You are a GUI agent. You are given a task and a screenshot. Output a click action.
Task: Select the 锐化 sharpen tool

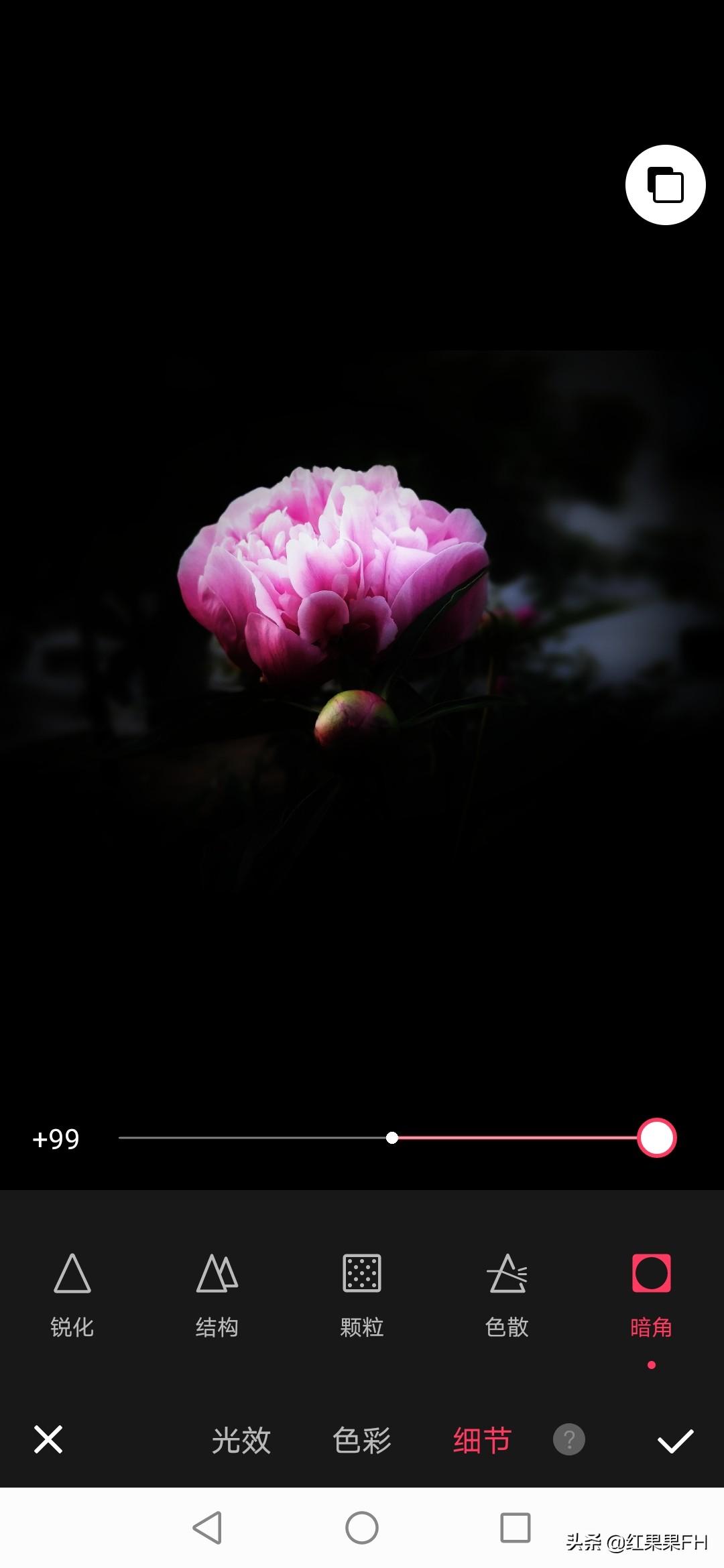point(72,1295)
